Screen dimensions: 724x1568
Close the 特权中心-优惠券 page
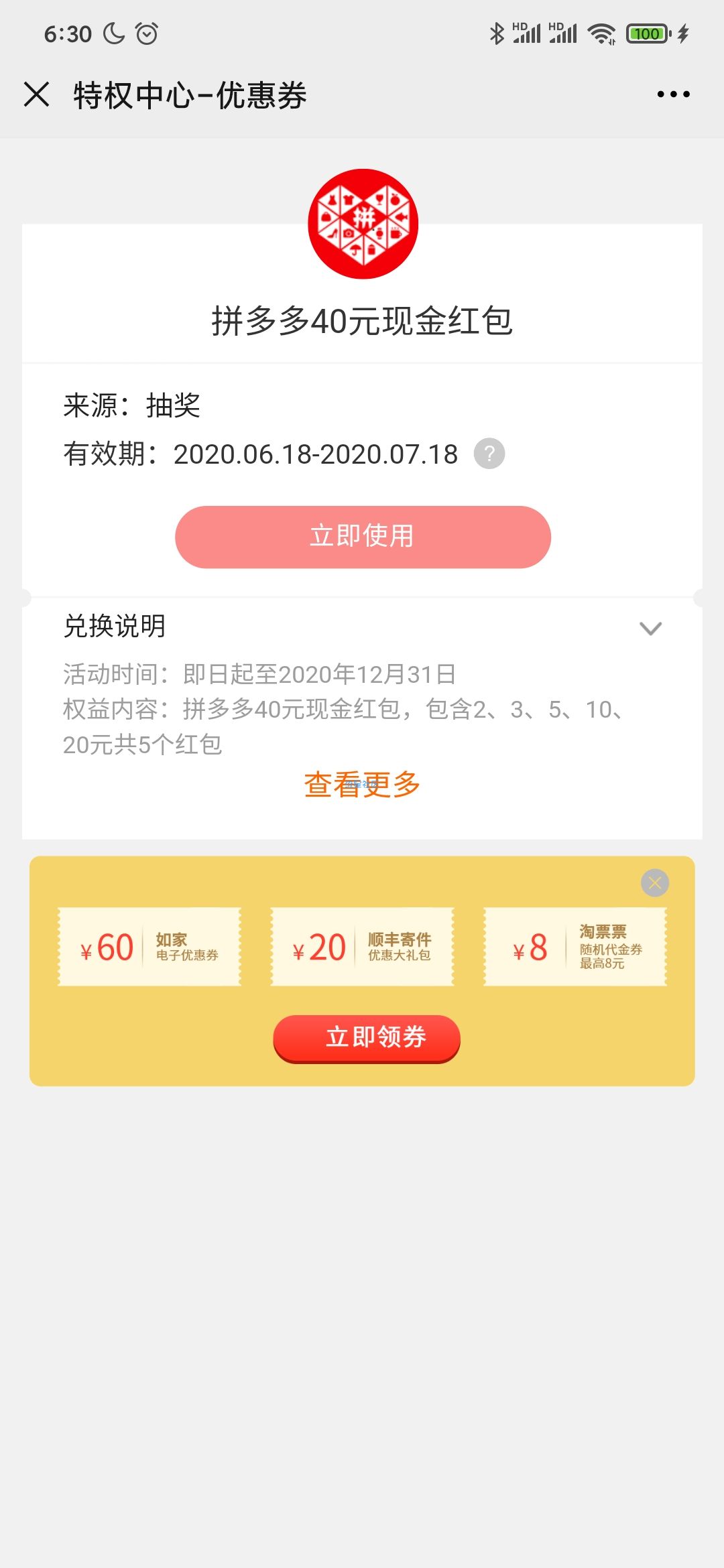click(37, 94)
